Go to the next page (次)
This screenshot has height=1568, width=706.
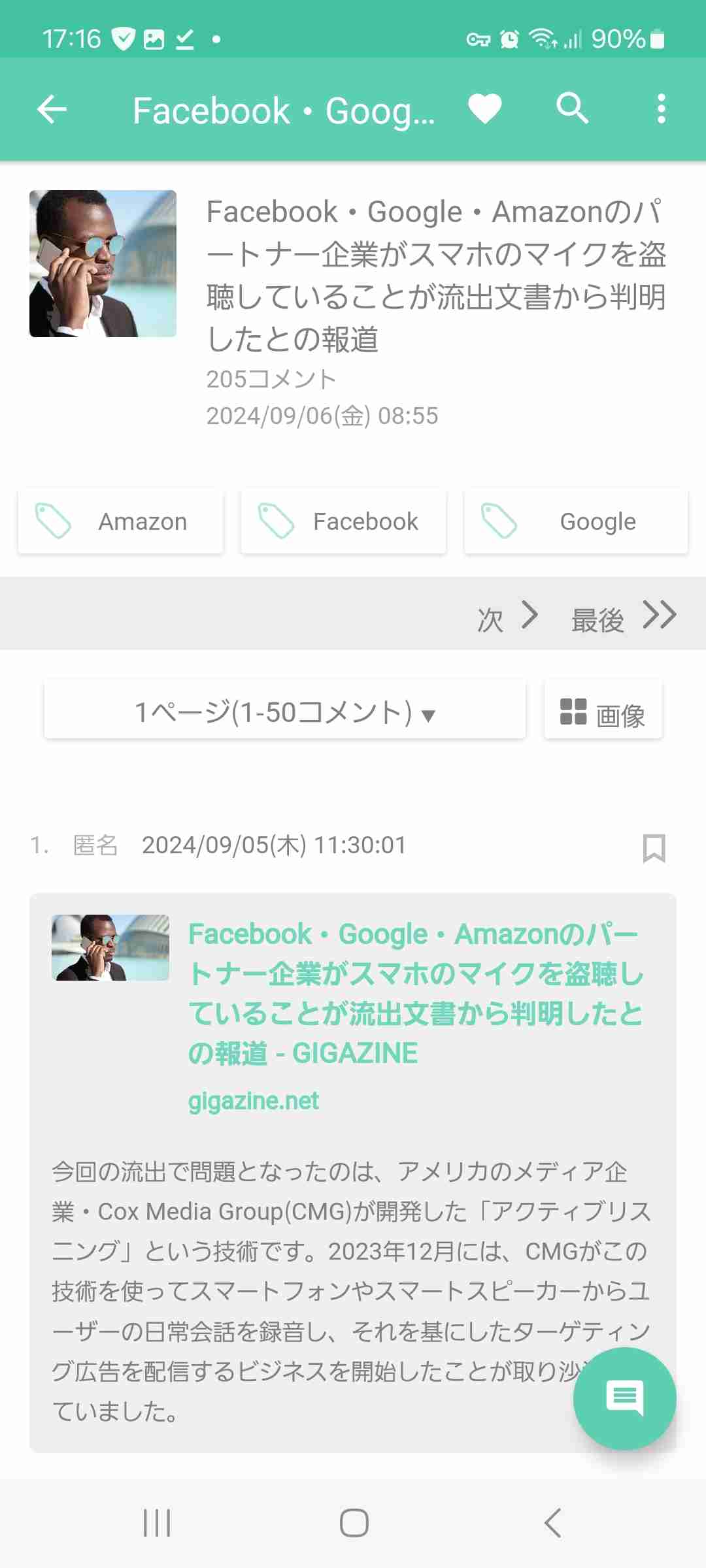click(508, 617)
